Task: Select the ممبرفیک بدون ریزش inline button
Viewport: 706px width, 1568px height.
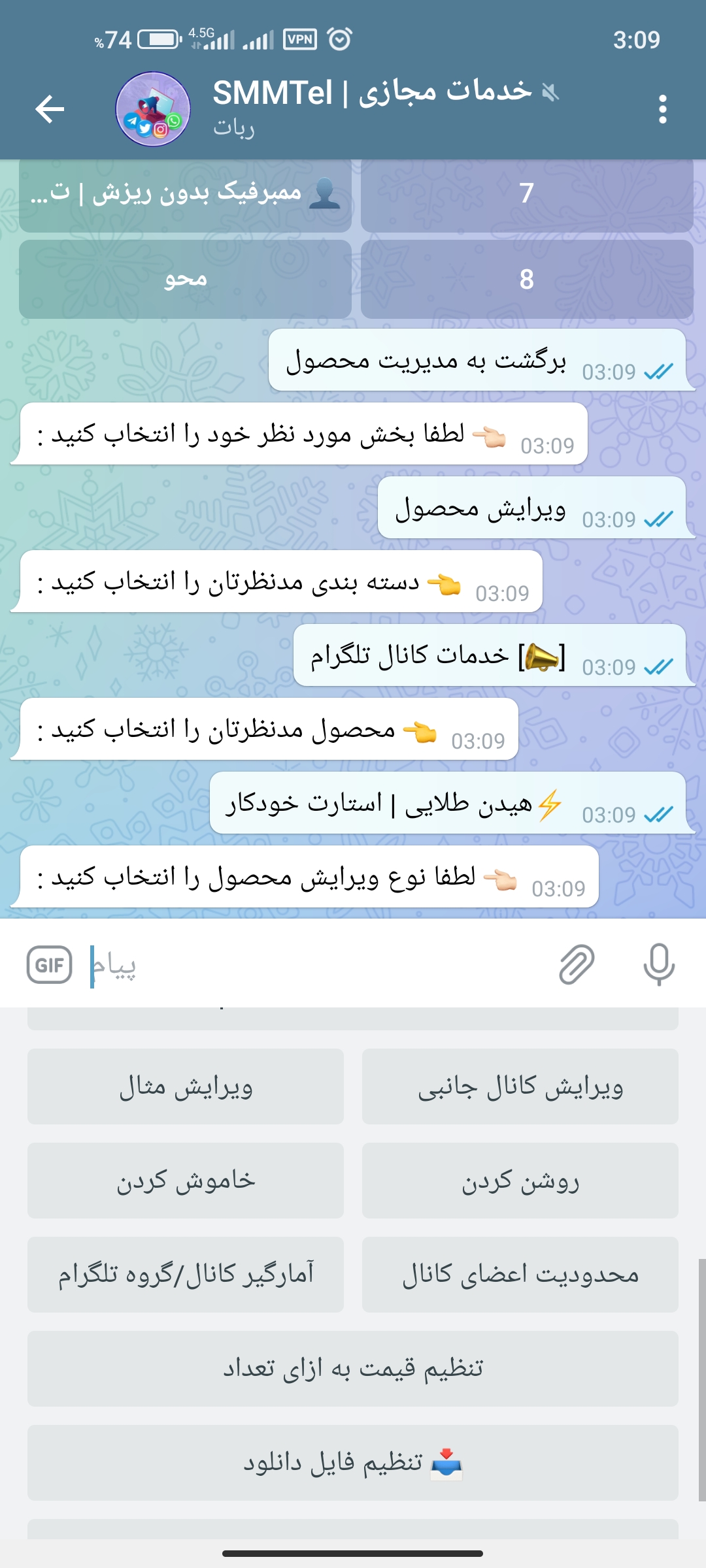Action: [185, 194]
